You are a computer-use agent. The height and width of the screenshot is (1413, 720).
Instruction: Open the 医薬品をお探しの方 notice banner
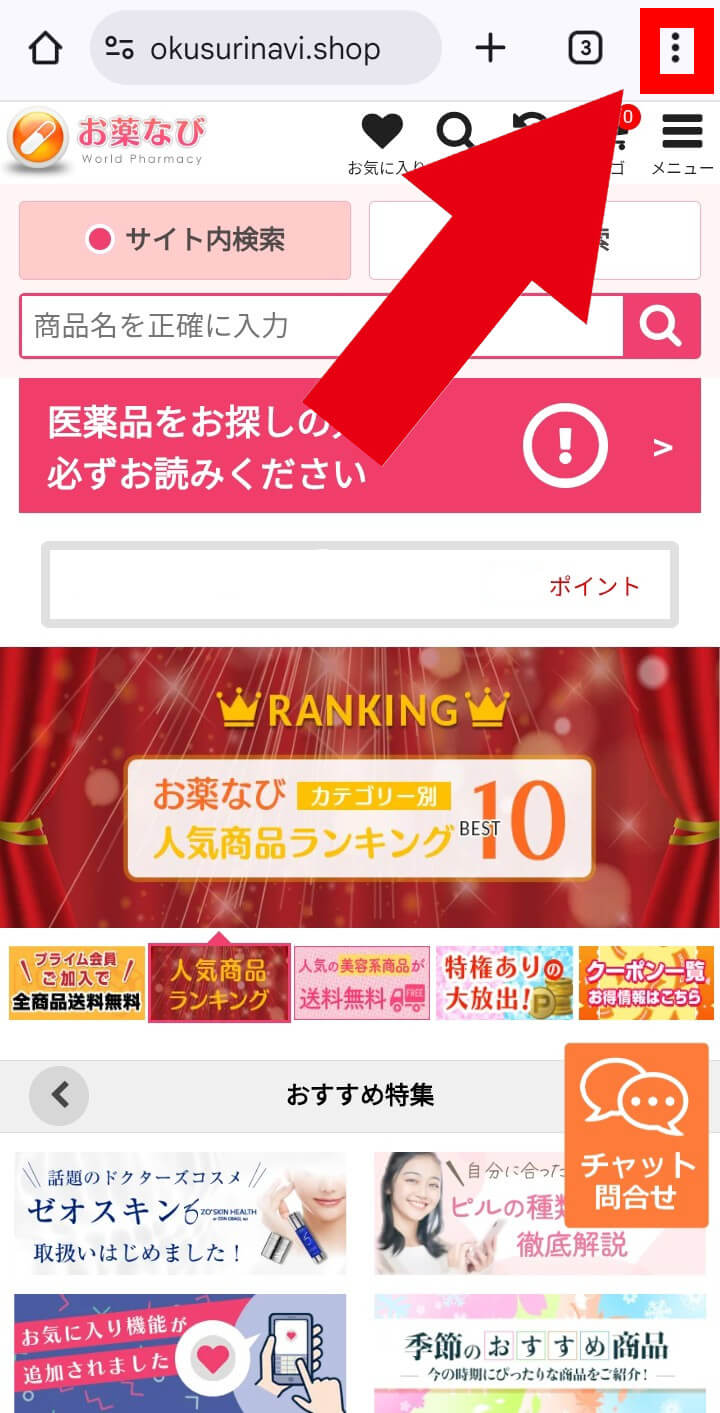[x=360, y=445]
